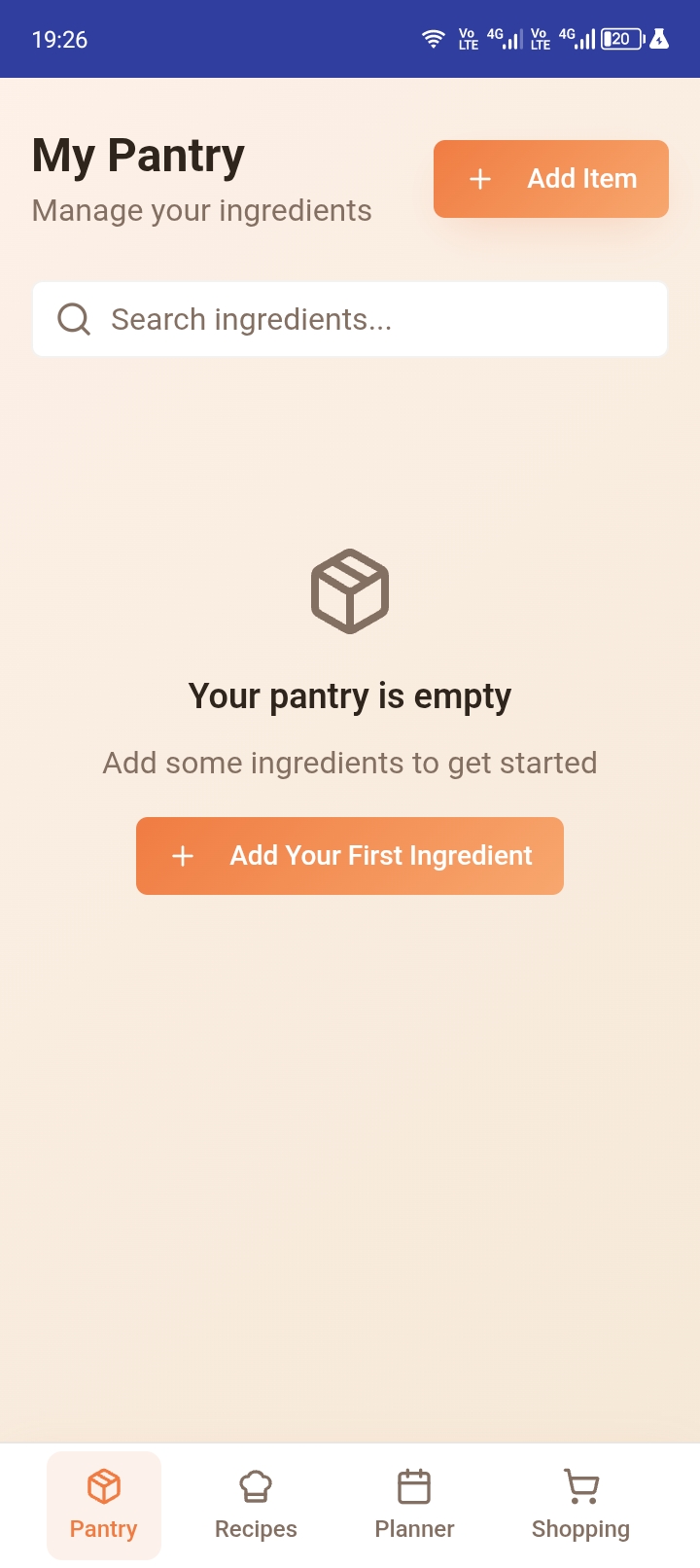Tap the Add Item button
The image size is (700, 1568).
(550, 179)
